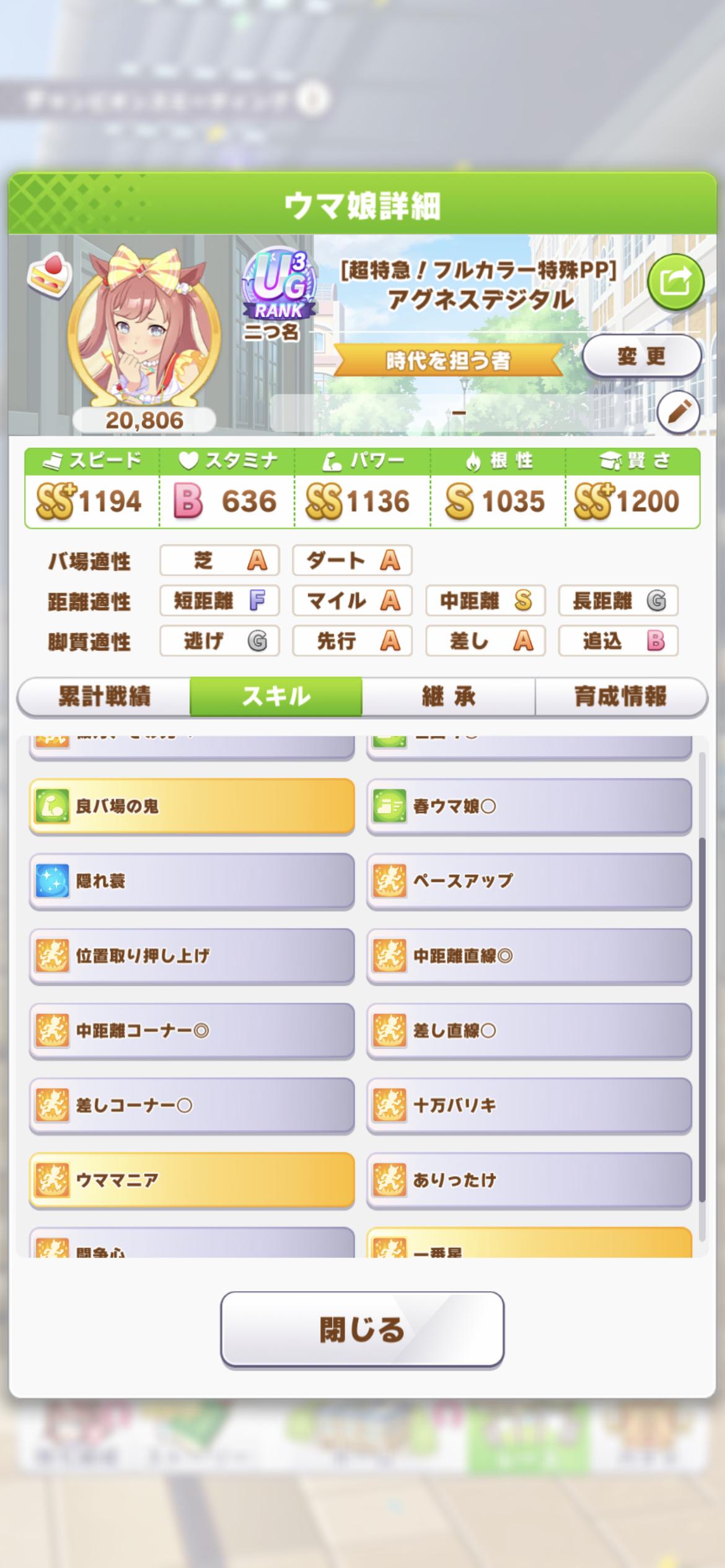This screenshot has height=1568, width=725.
Task: View the 春ウマ娘○ skill details
Action: coord(529,806)
